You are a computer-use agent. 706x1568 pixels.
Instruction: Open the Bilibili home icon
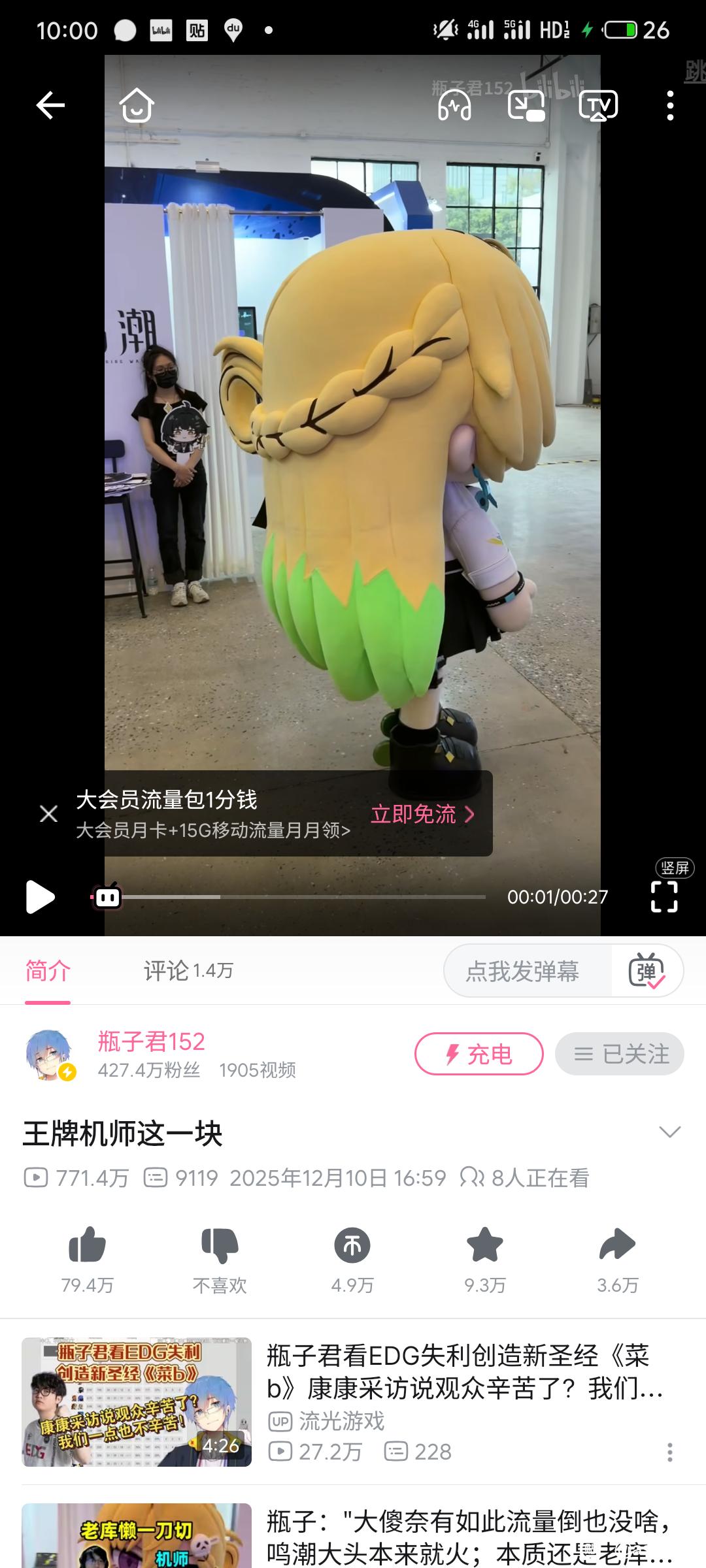click(136, 105)
